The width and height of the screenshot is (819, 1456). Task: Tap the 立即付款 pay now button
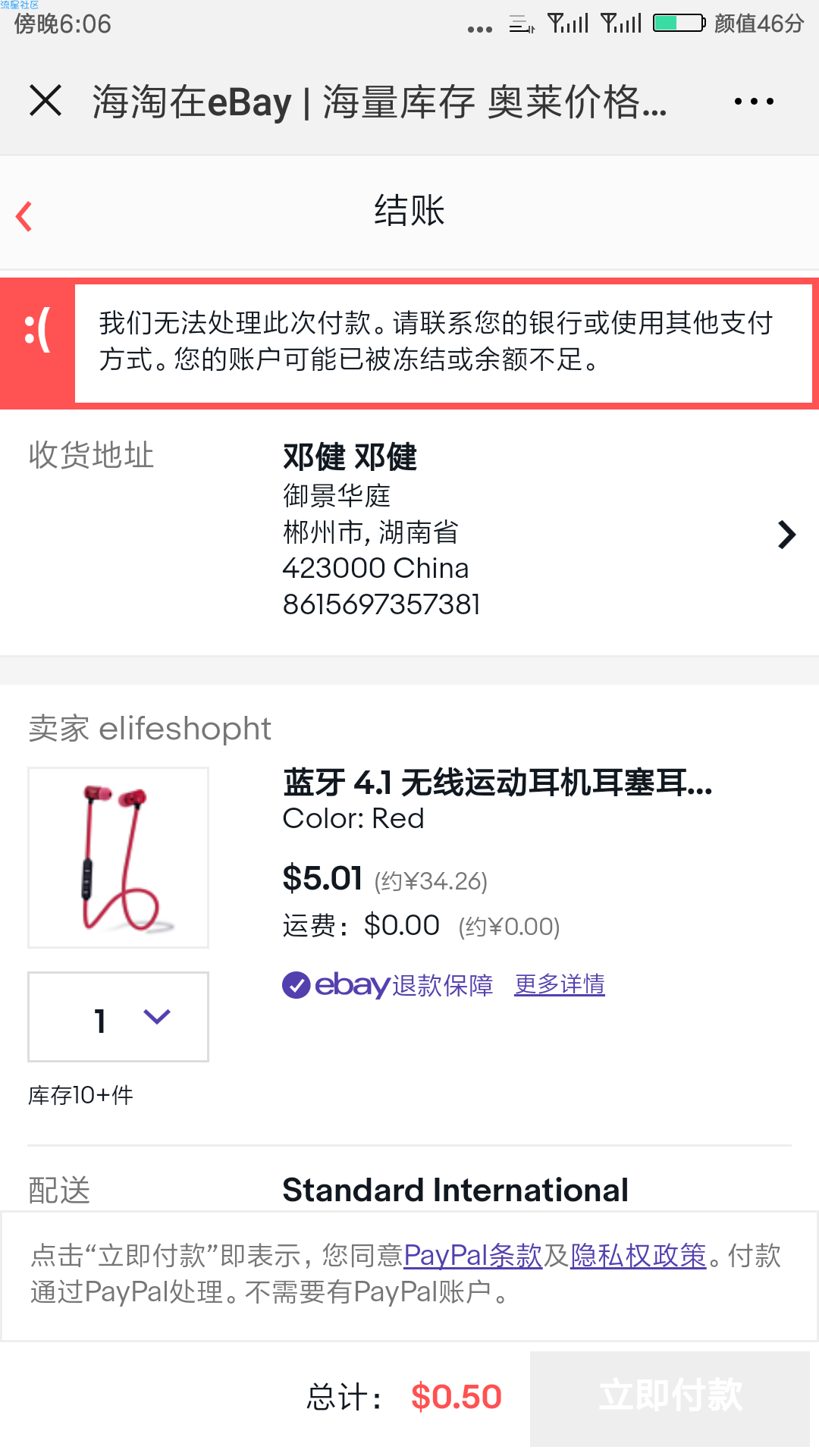pos(670,1397)
